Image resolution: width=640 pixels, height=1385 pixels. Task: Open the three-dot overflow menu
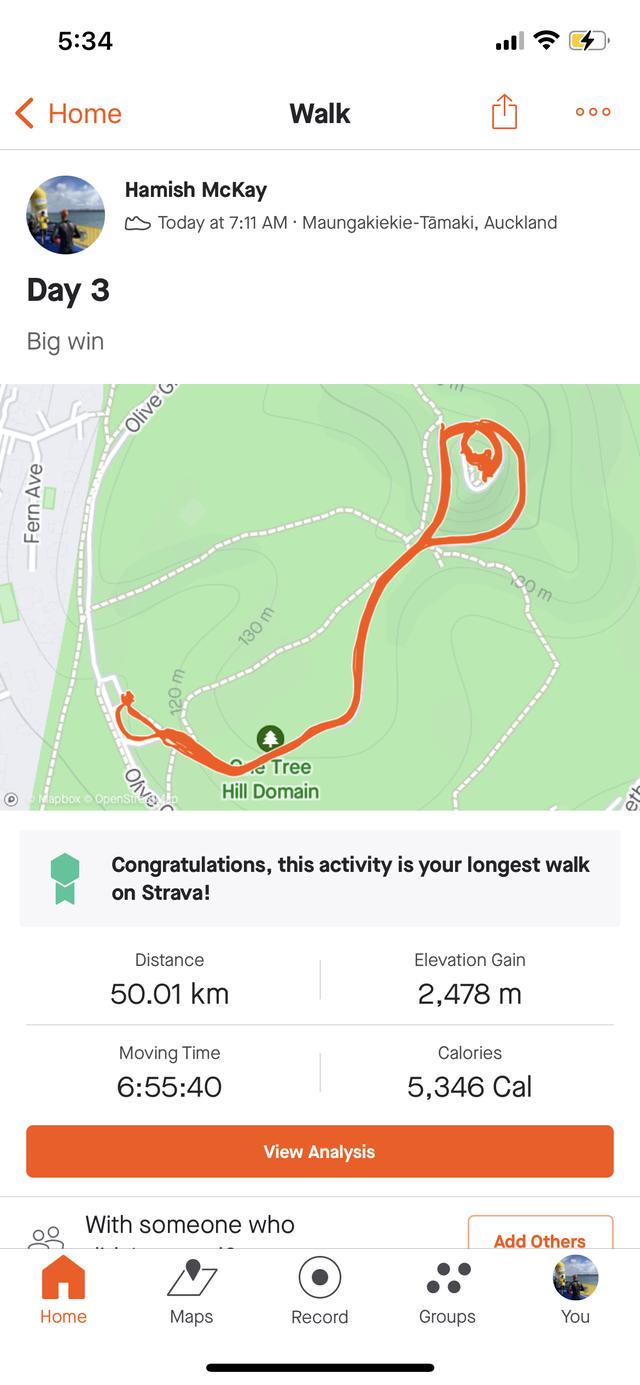coord(592,112)
